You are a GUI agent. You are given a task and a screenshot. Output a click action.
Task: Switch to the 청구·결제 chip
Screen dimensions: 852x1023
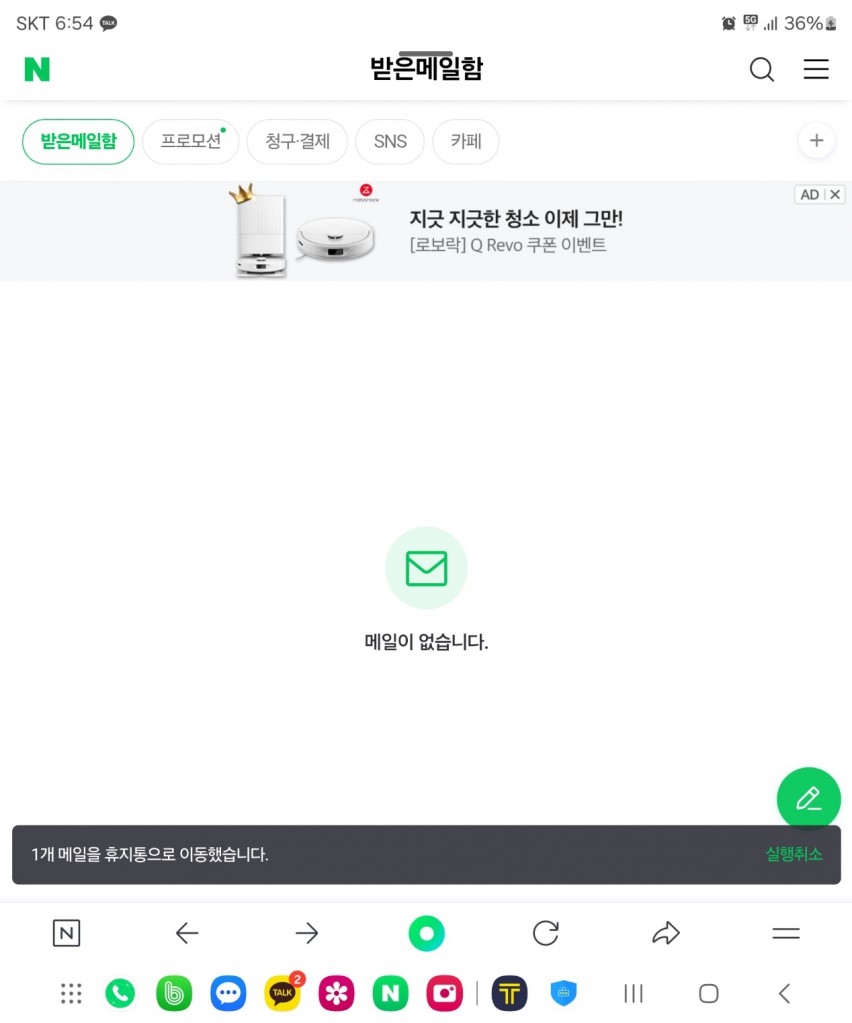(x=297, y=141)
